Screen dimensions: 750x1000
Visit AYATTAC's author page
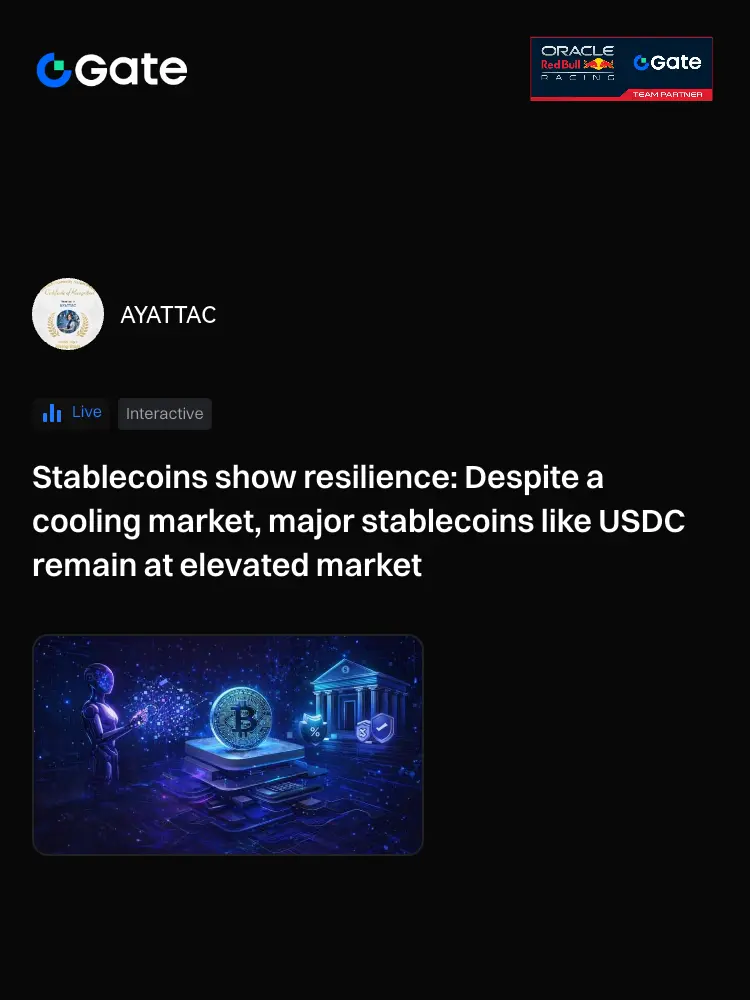coord(168,314)
